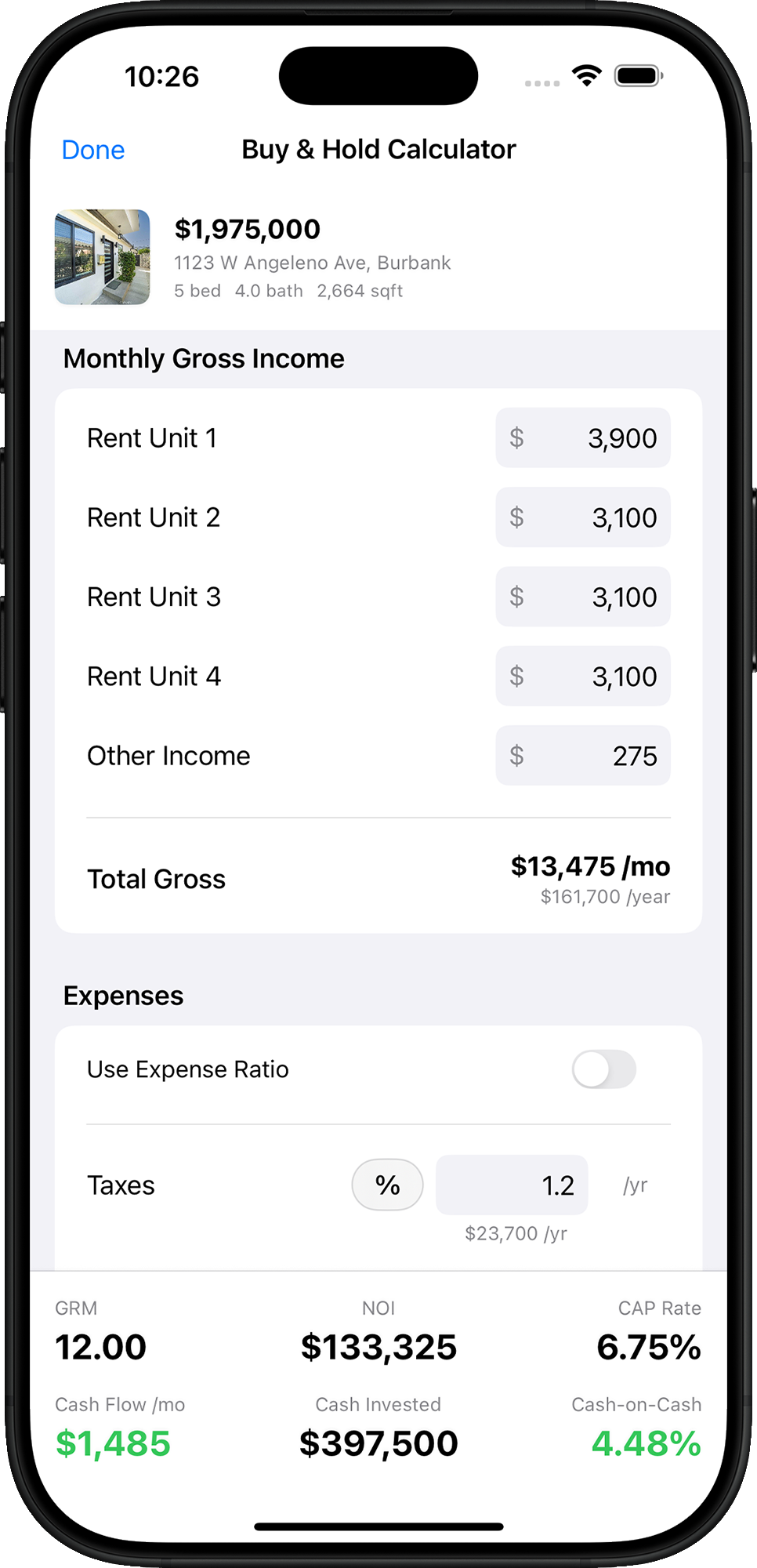Viewport: 757px width, 1568px height.
Task: Open the property photo thumbnail
Action: pyautogui.click(x=102, y=256)
